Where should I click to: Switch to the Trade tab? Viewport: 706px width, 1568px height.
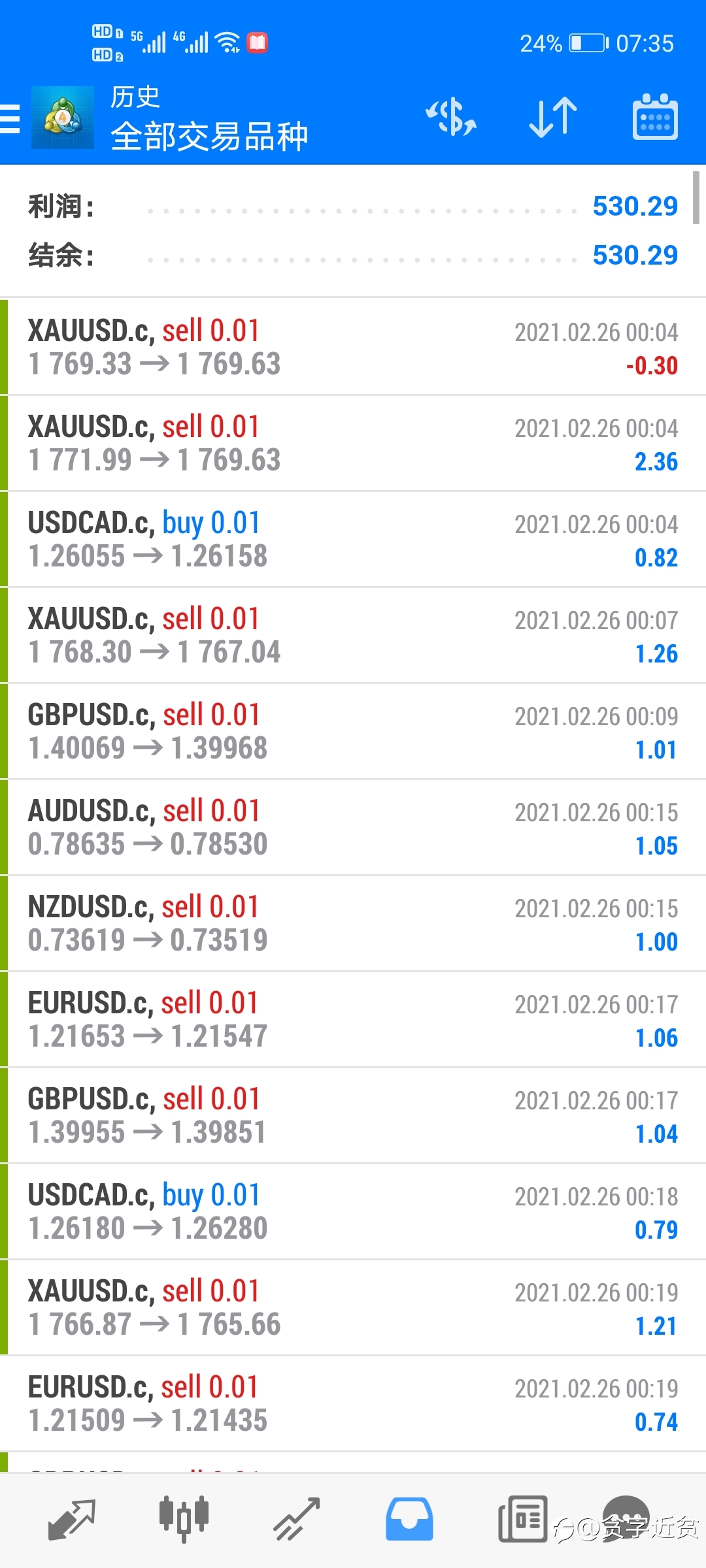click(x=296, y=1520)
